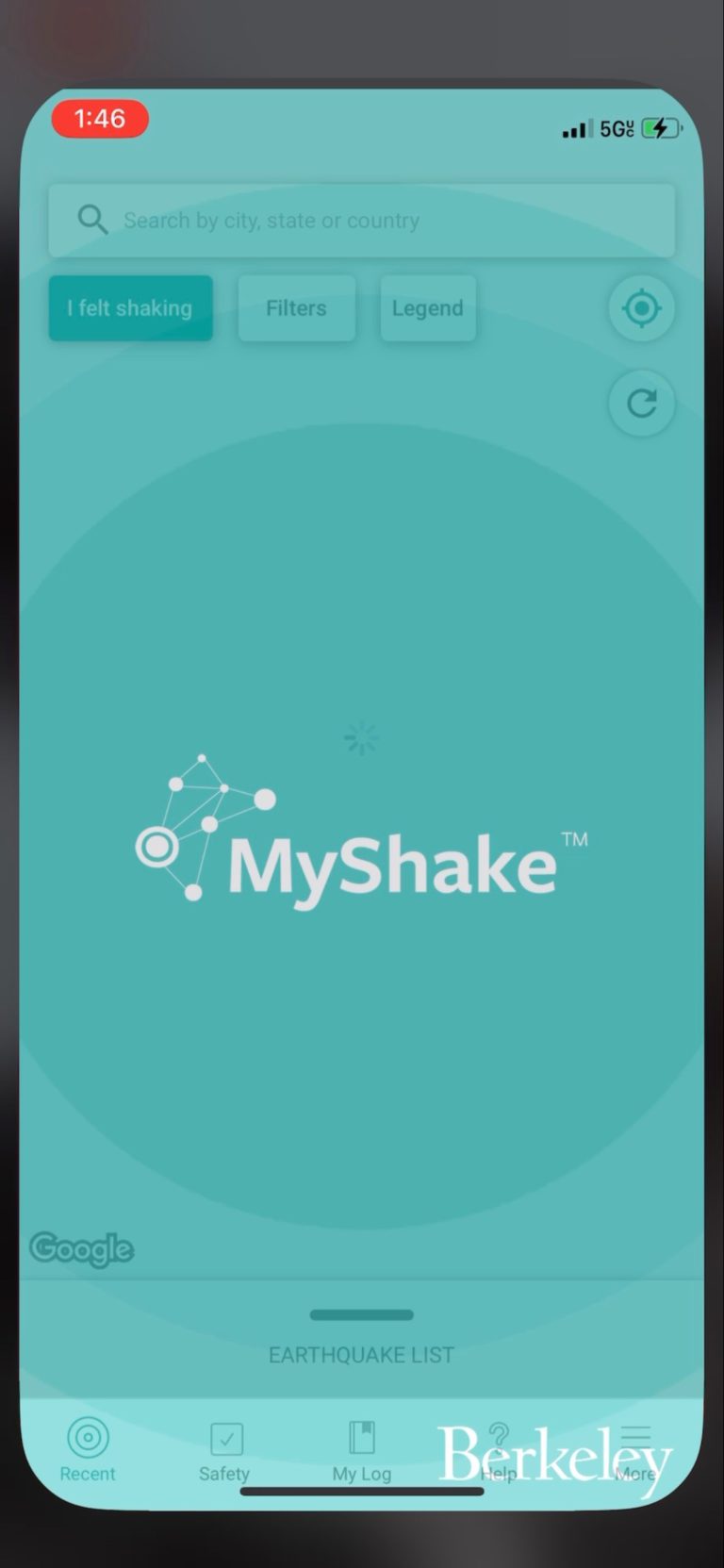Image resolution: width=724 pixels, height=1568 pixels.
Task: Center map on my location
Action: pyautogui.click(x=641, y=308)
